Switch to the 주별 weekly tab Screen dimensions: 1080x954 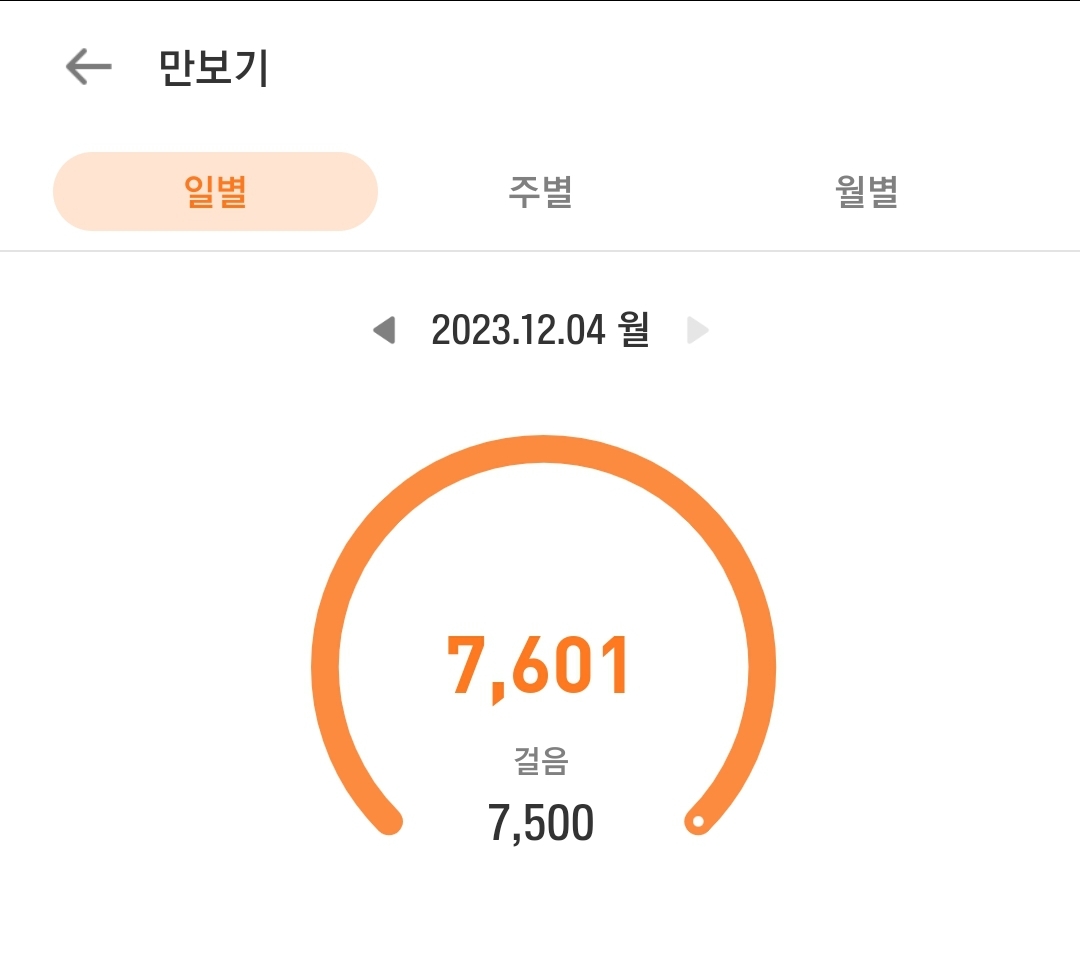(x=541, y=191)
